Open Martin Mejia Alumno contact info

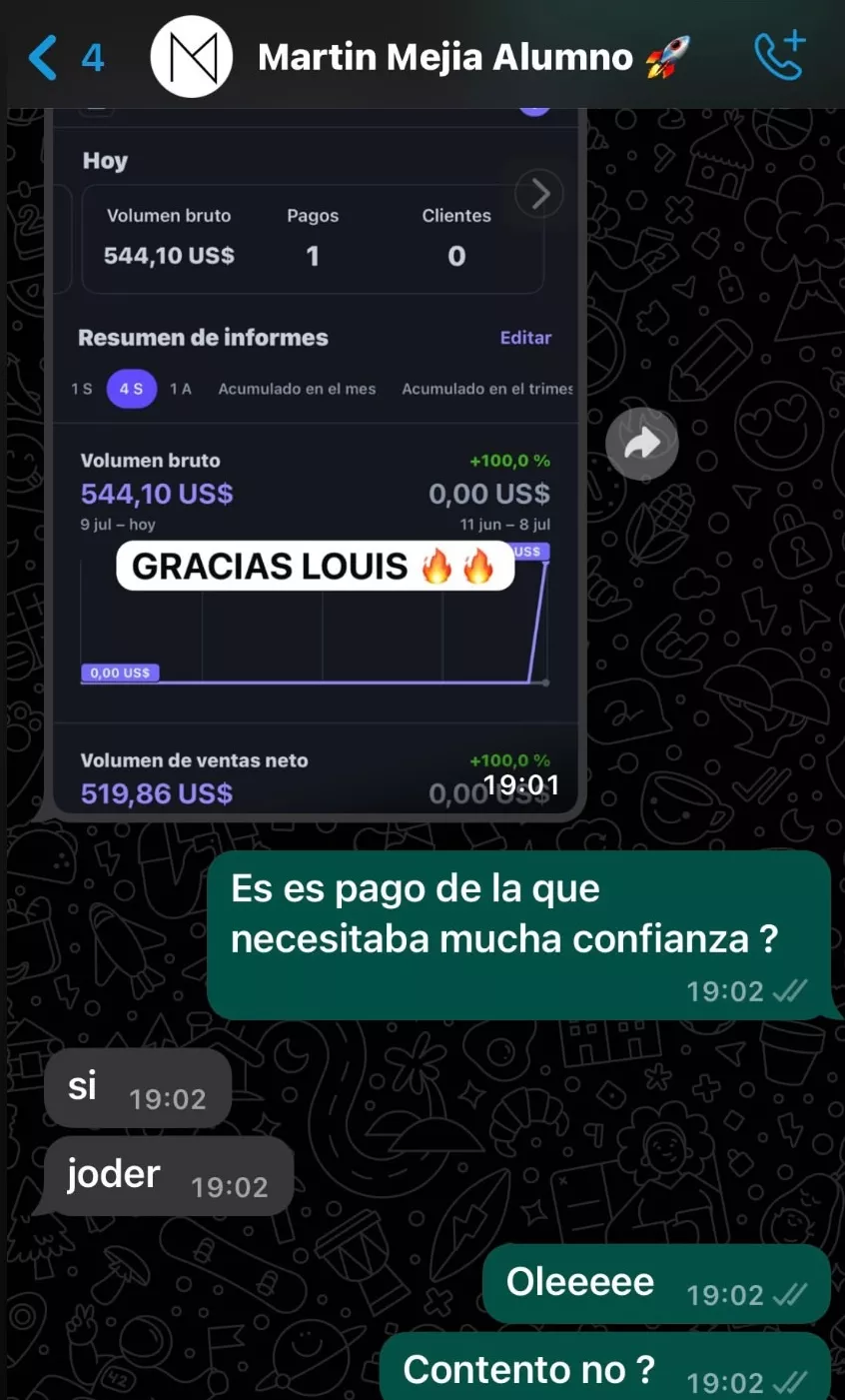pyautogui.click(x=445, y=58)
